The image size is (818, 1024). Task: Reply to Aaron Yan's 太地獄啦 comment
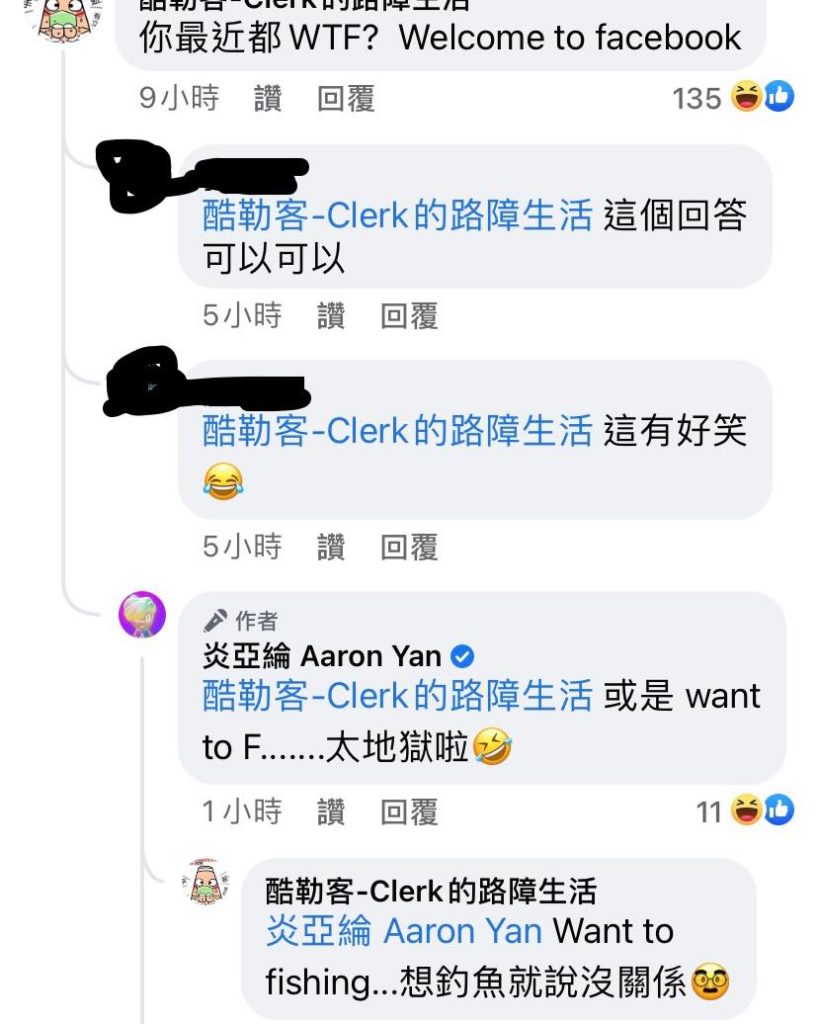point(409,810)
